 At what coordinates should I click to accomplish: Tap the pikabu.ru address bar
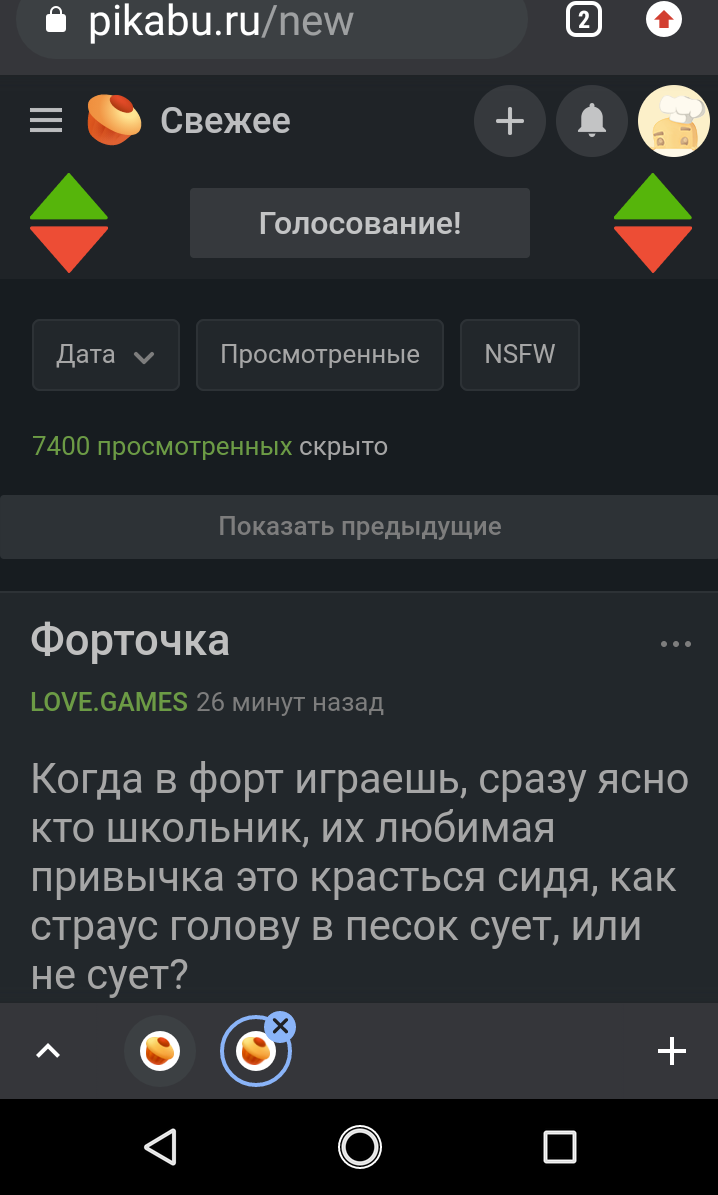tap(270, 22)
